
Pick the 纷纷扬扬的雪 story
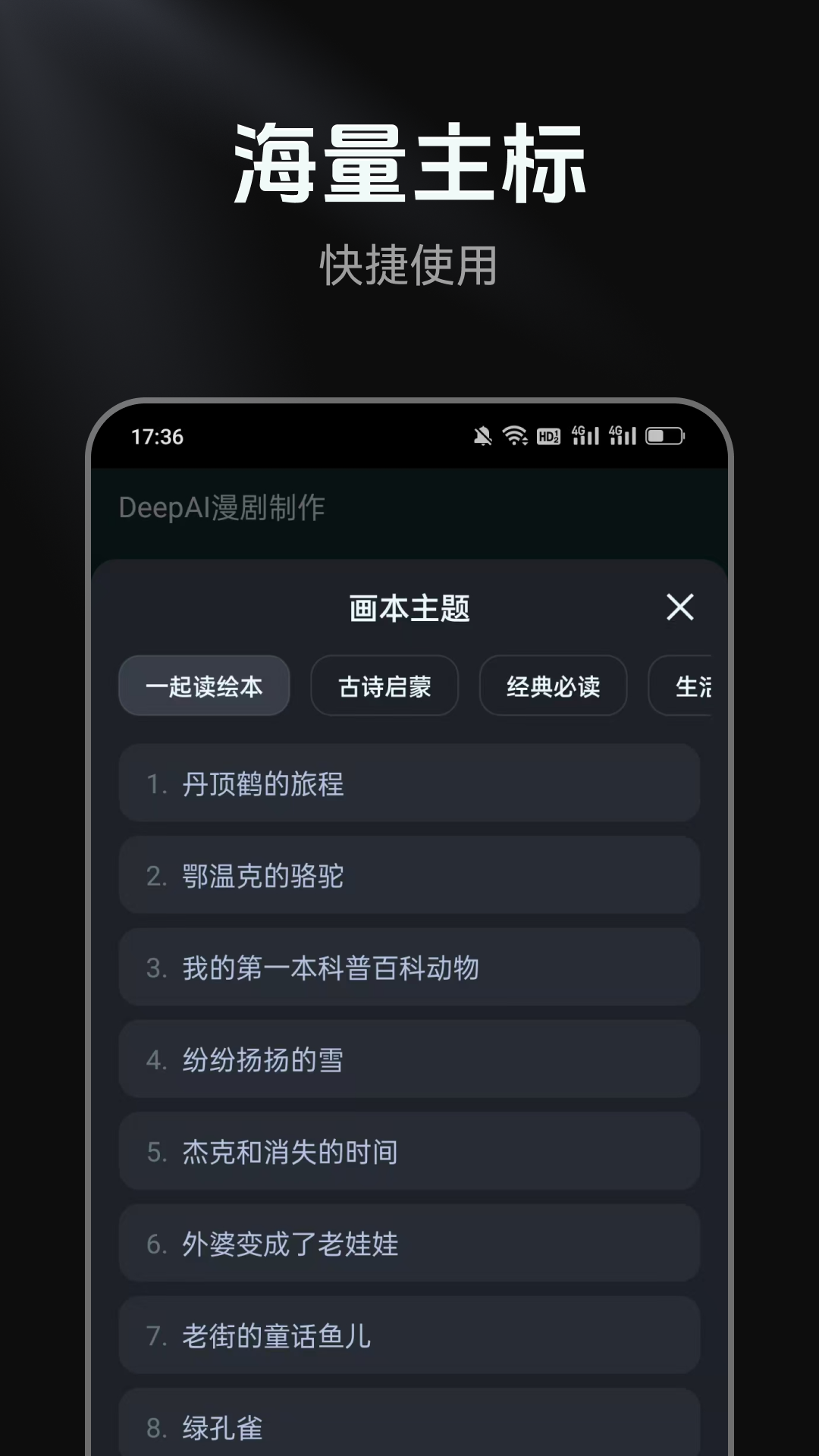[x=409, y=1060]
